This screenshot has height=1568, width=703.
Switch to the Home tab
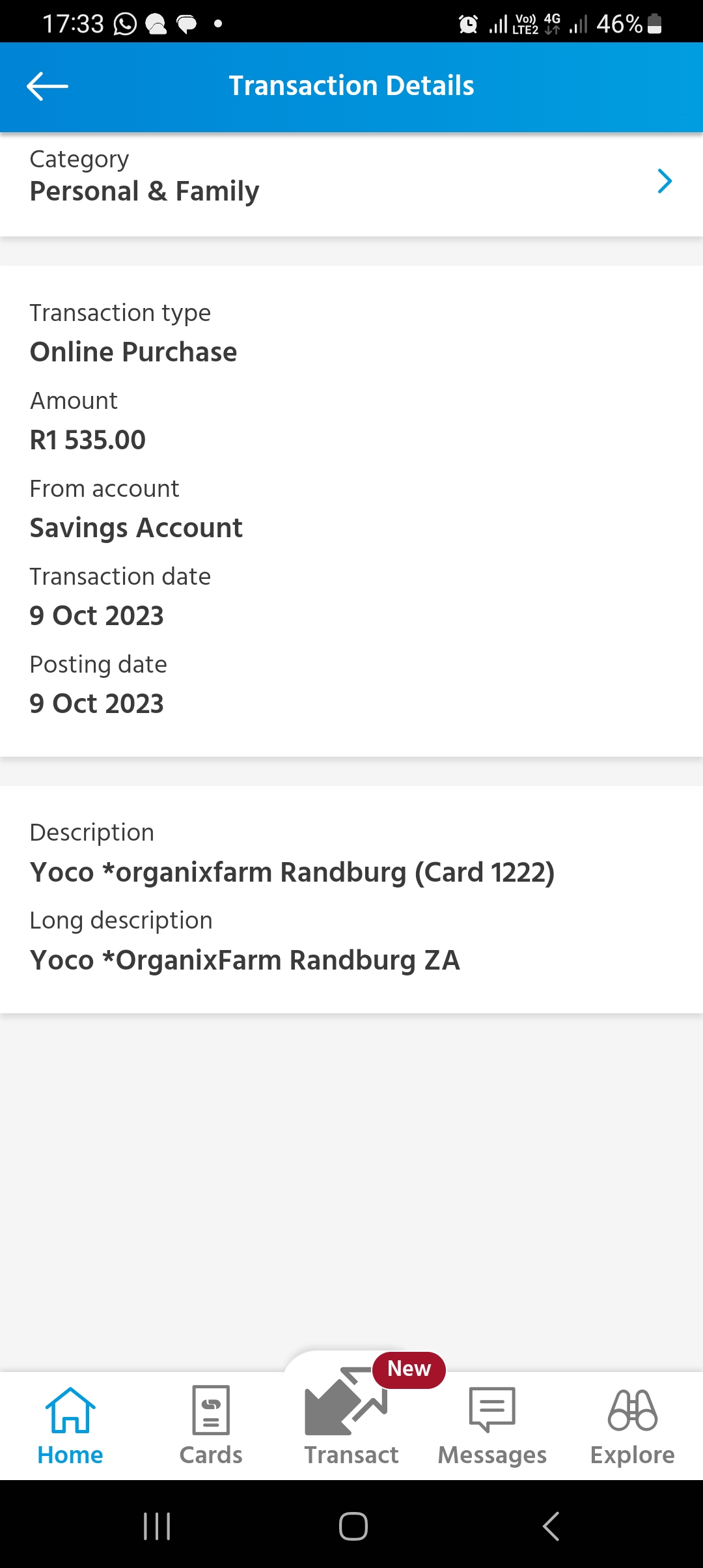click(x=70, y=1426)
